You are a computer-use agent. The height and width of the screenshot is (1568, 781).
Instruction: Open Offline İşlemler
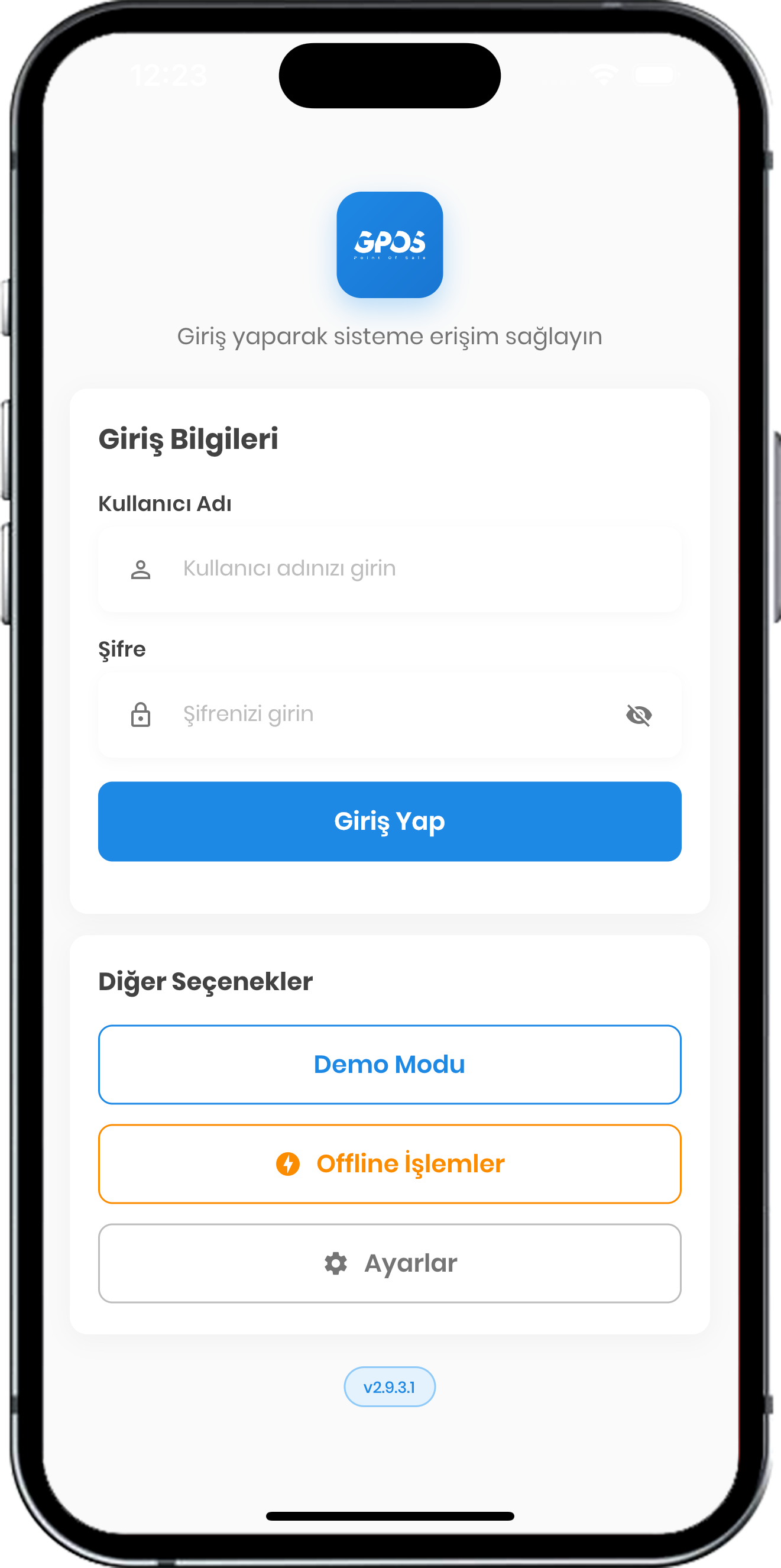coord(389,1163)
